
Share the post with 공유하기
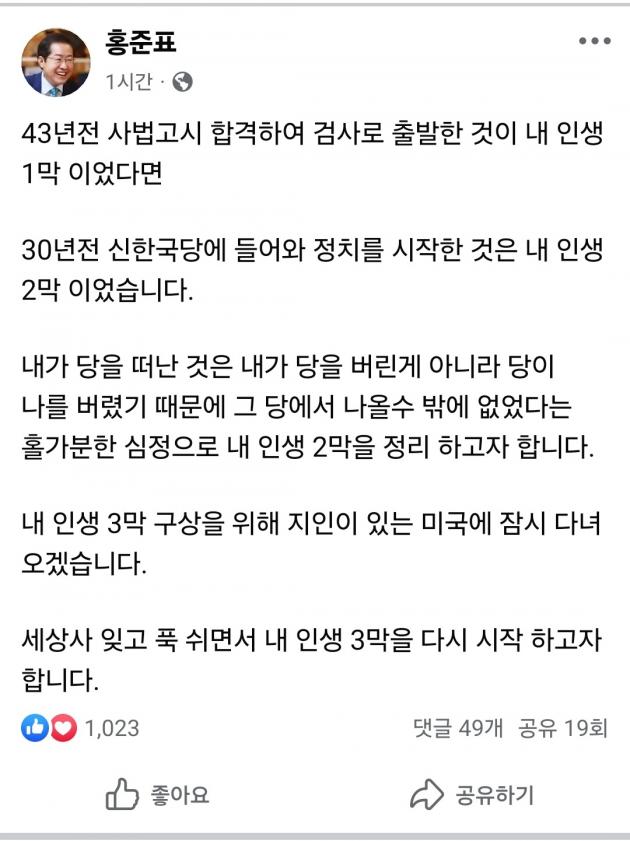point(473,795)
